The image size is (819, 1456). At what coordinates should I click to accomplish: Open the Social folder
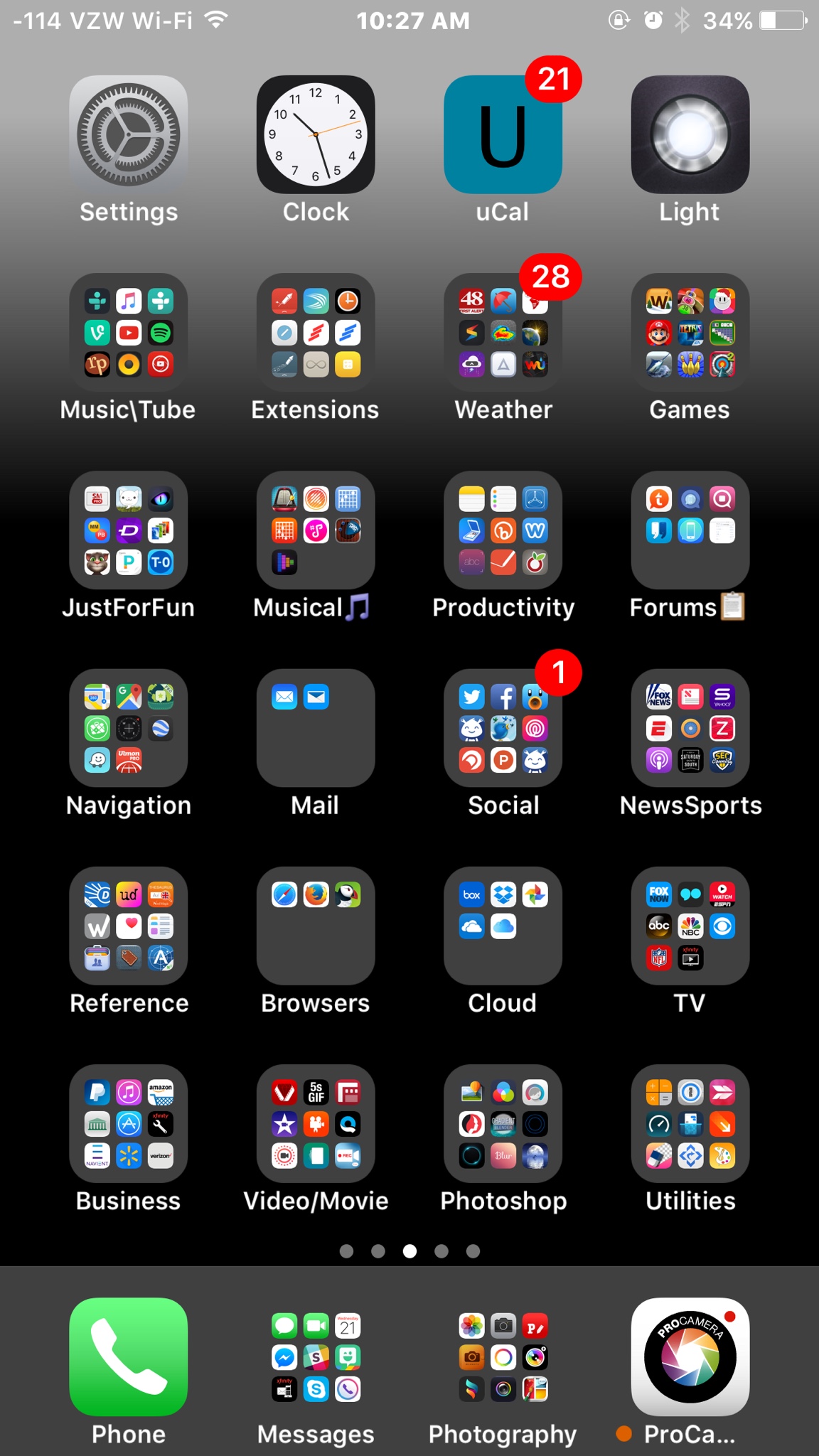[503, 728]
